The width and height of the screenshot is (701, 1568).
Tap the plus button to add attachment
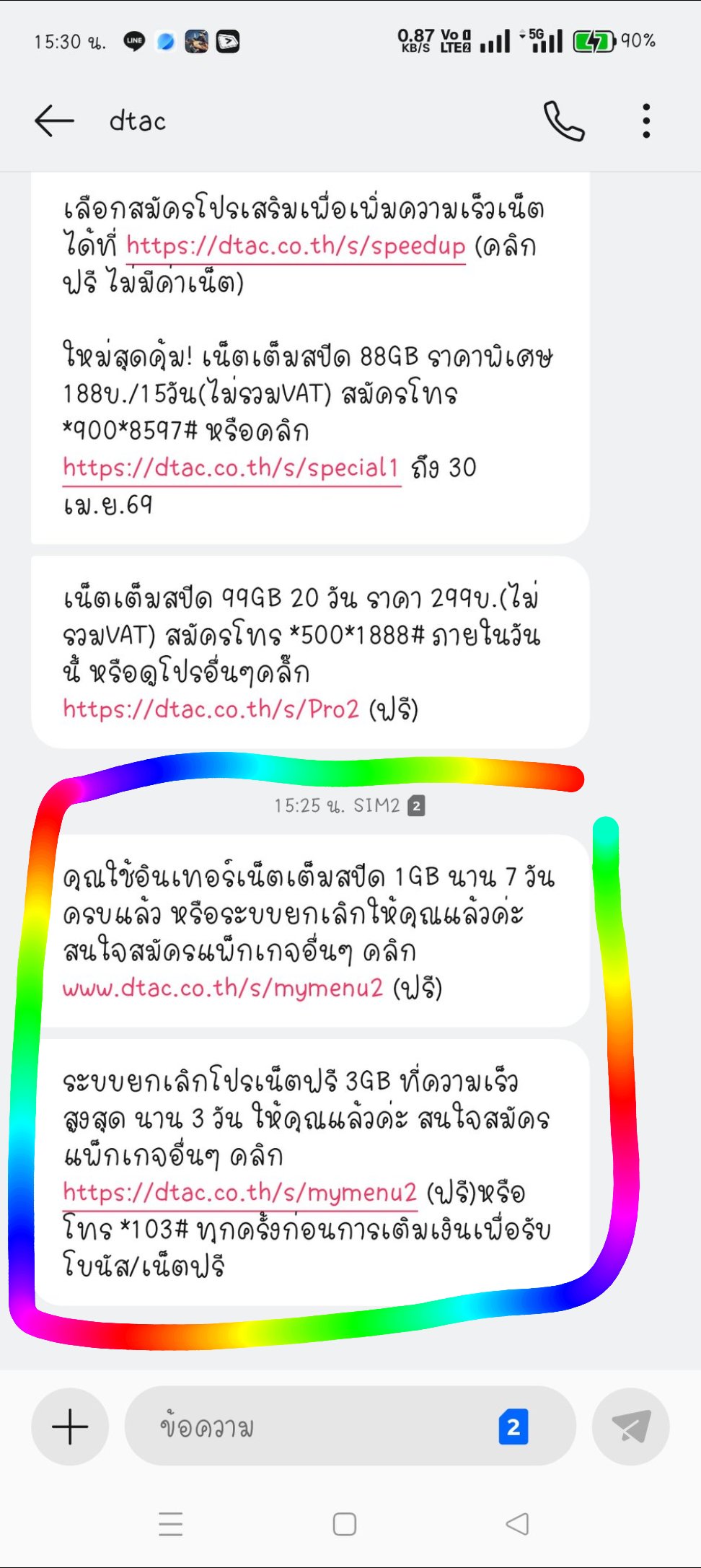point(70,1427)
